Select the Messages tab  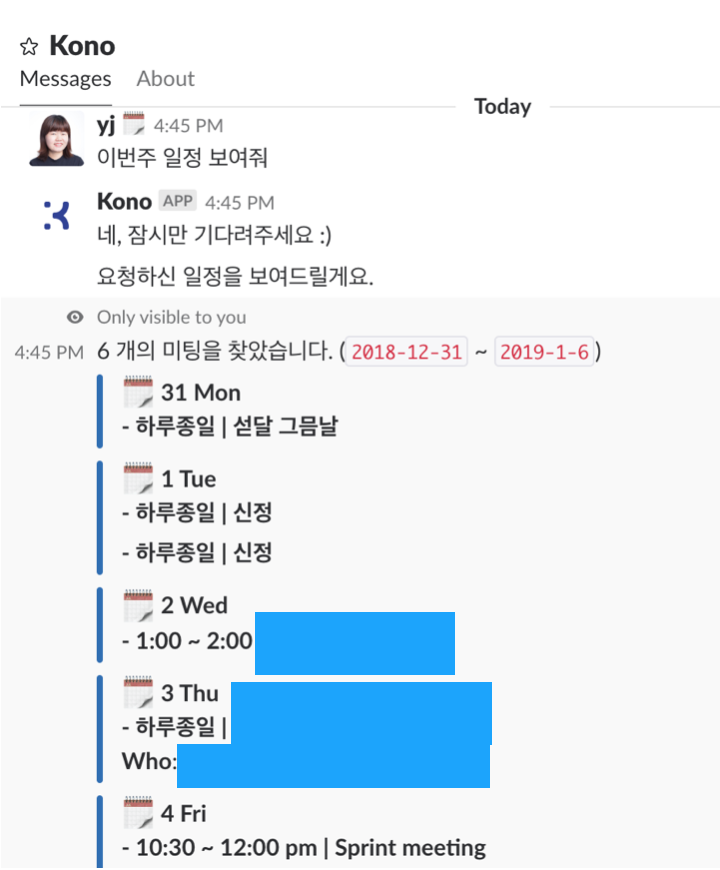pyautogui.click(x=65, y=79)
